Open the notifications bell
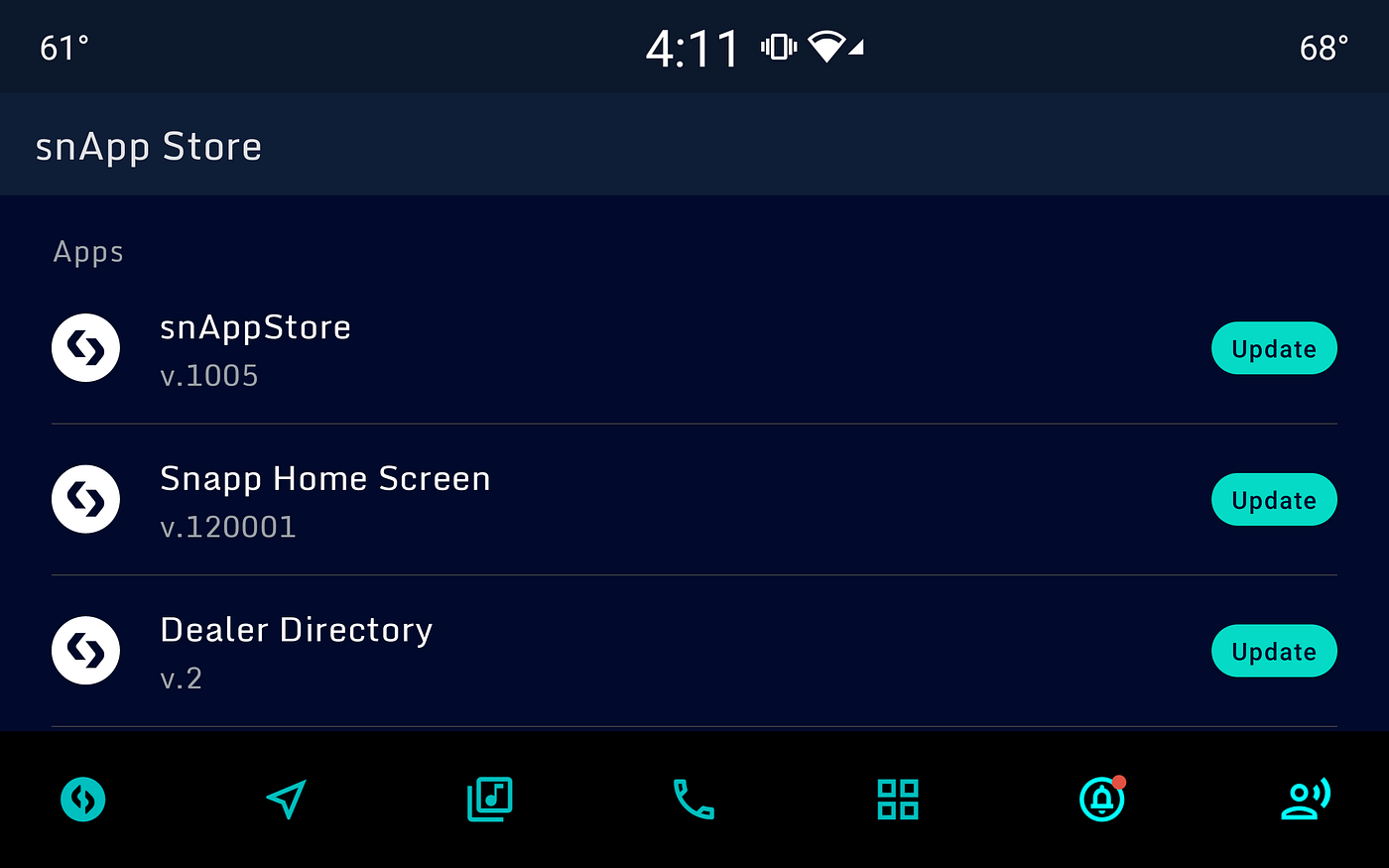1389x868 pixels. [1101, 799]
